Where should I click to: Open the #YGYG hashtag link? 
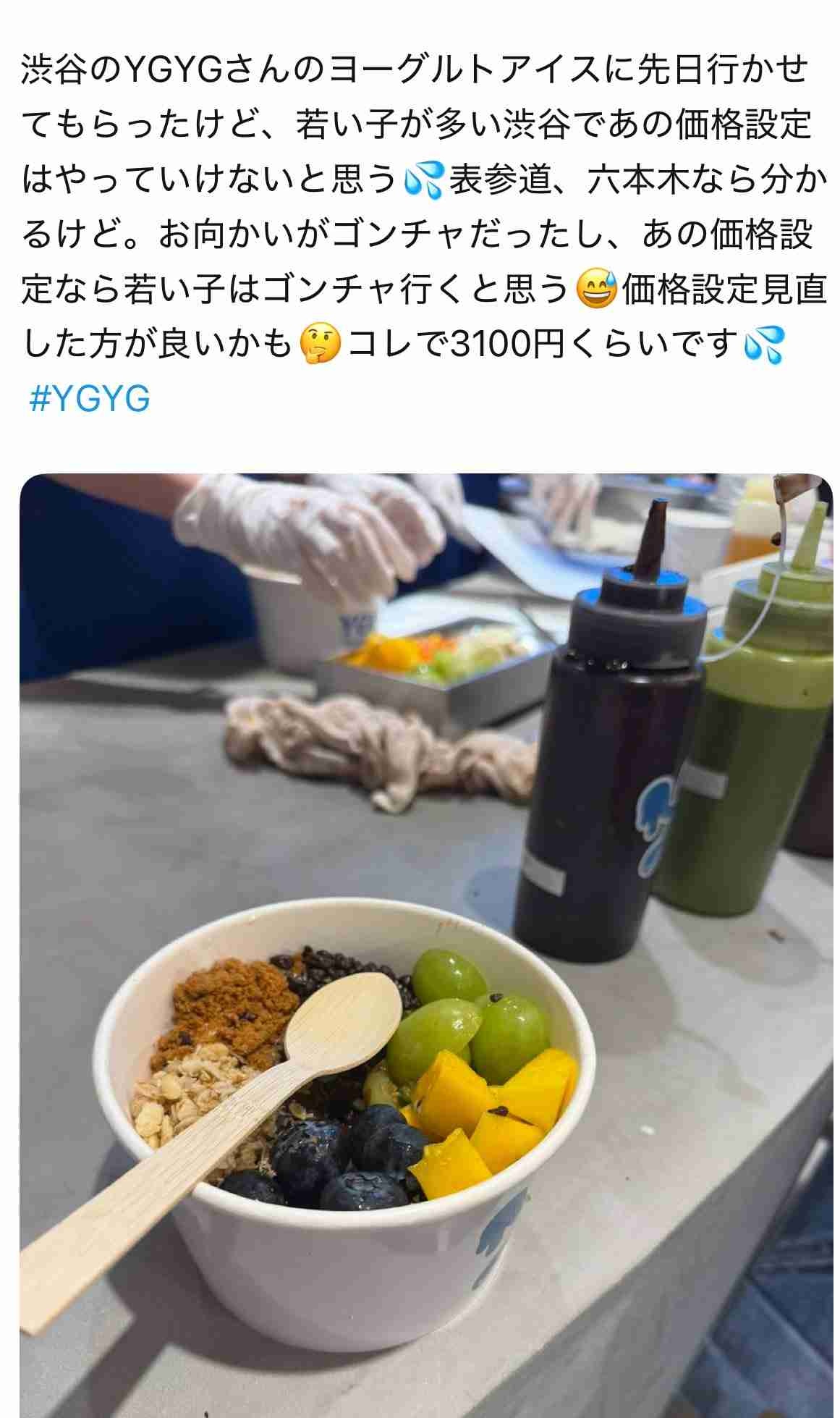point(90,399)
